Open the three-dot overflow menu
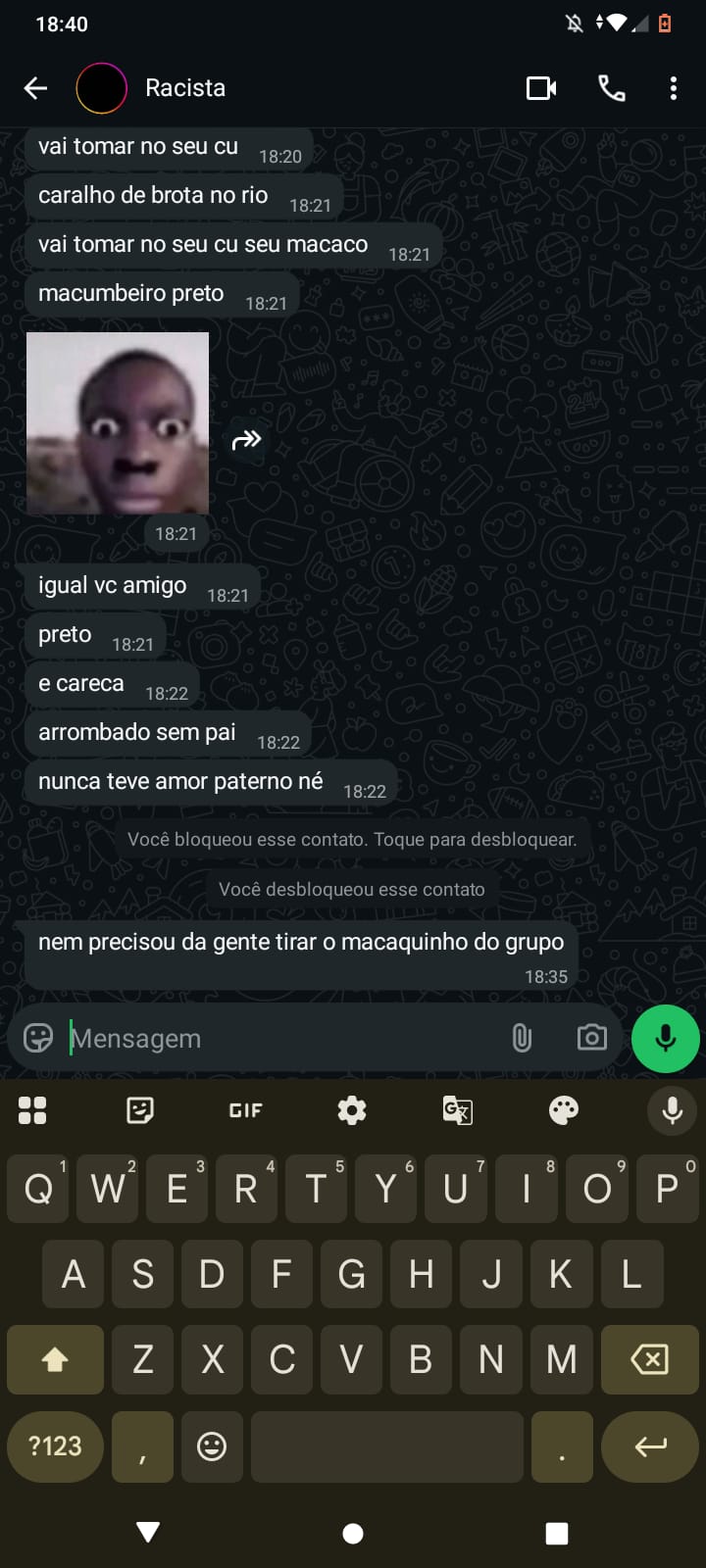The image size is (706, 1568). coord(673,88)
